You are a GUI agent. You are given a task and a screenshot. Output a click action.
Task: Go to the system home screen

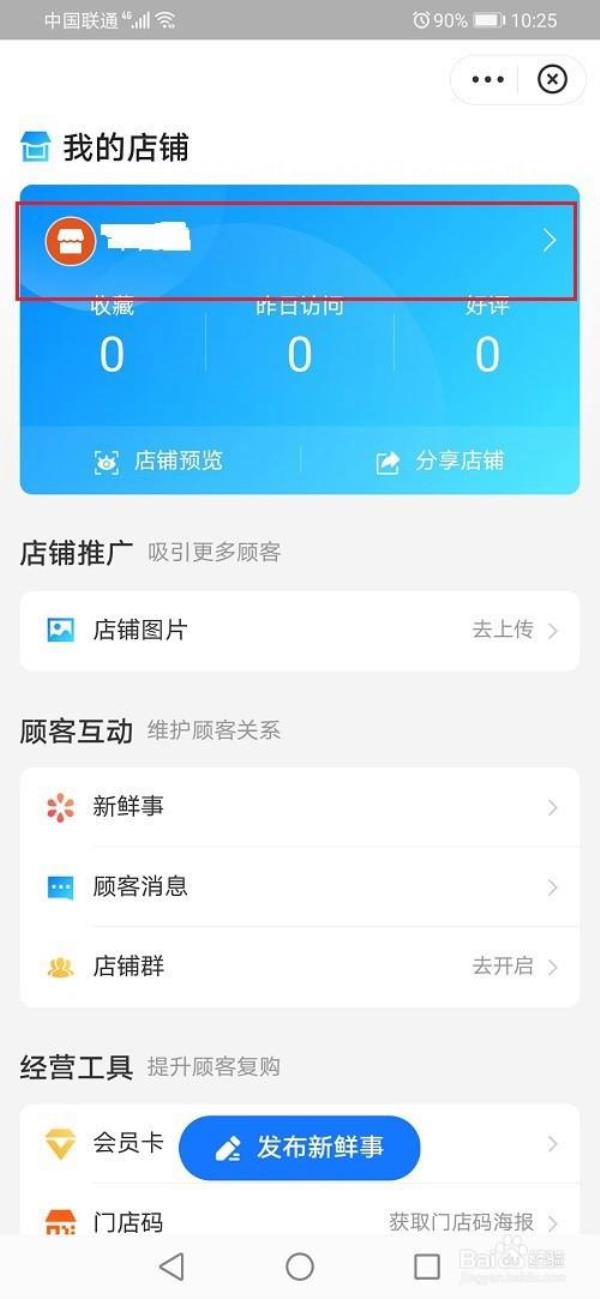click(300, 1267)
